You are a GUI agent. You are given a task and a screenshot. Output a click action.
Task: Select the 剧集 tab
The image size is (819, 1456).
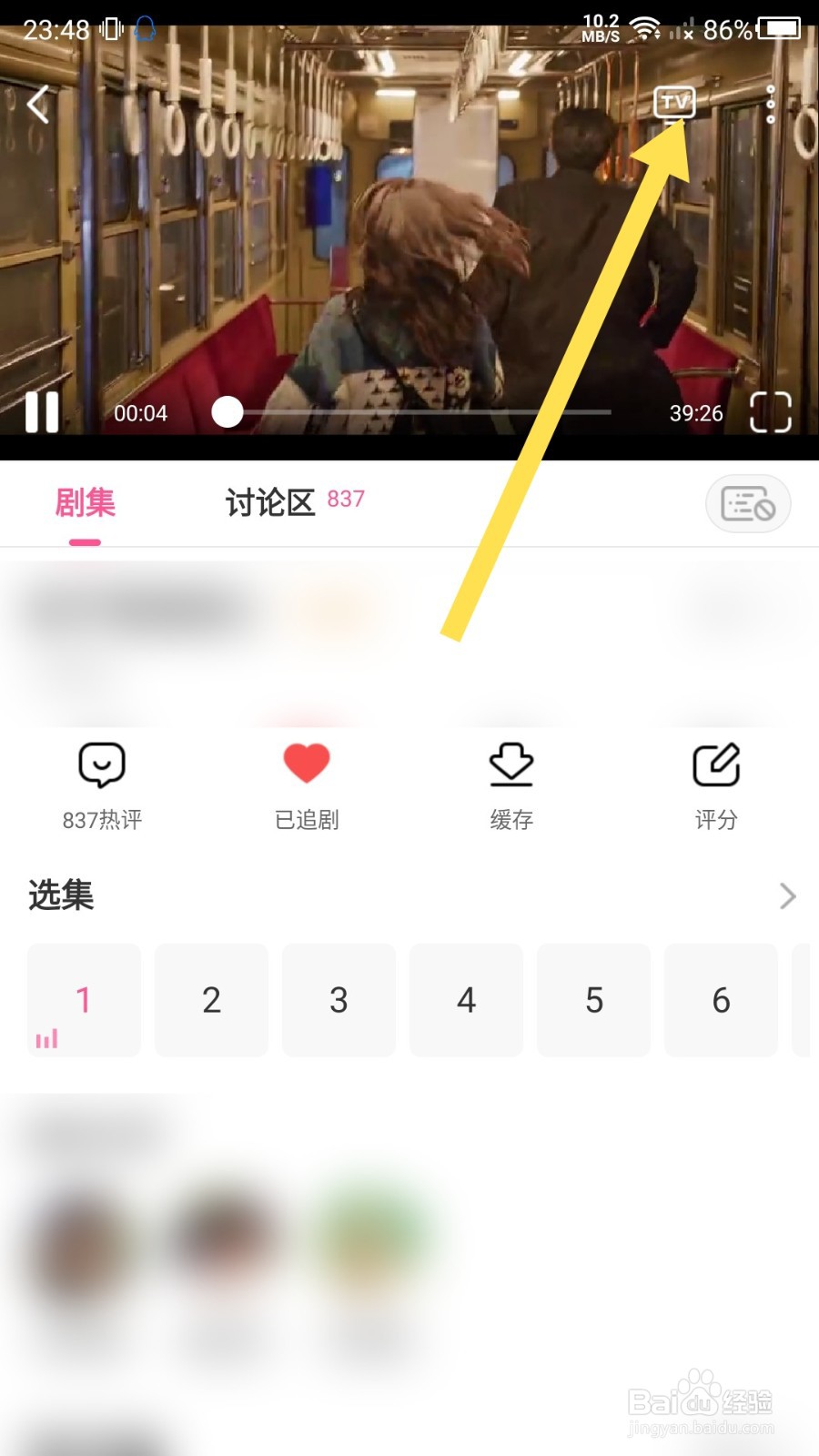point(85,501)
